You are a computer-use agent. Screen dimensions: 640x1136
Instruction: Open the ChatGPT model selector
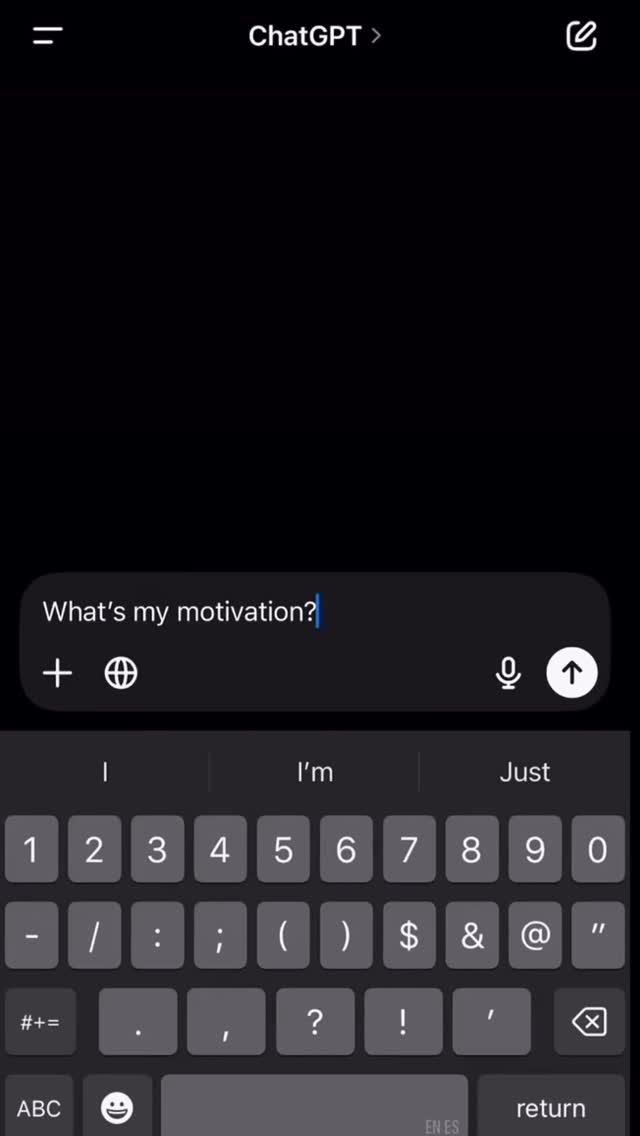click(314, 36)
